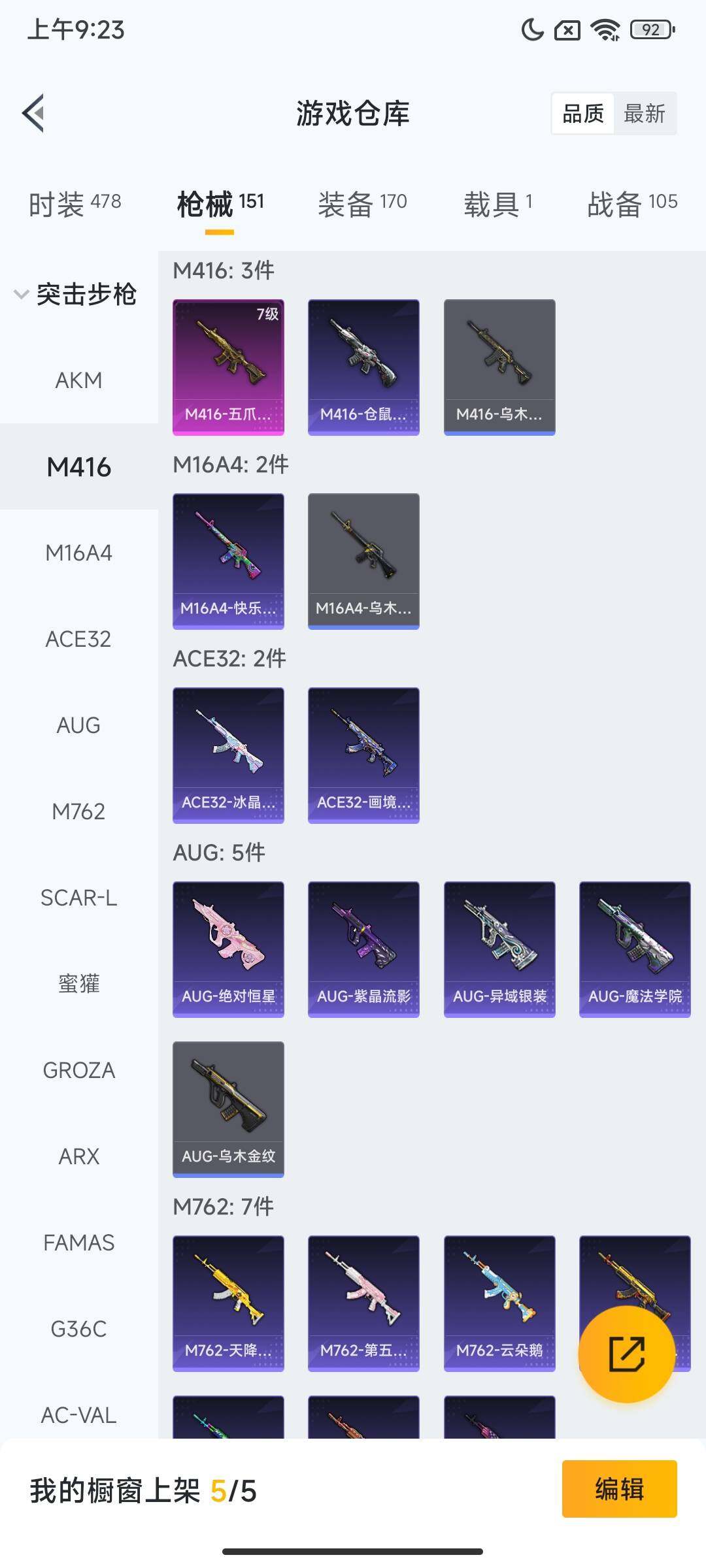Open the AUG-魔法学院 skin
Image resolution: width=706 pixels, height=1568 pixels.
pos(635,949)
